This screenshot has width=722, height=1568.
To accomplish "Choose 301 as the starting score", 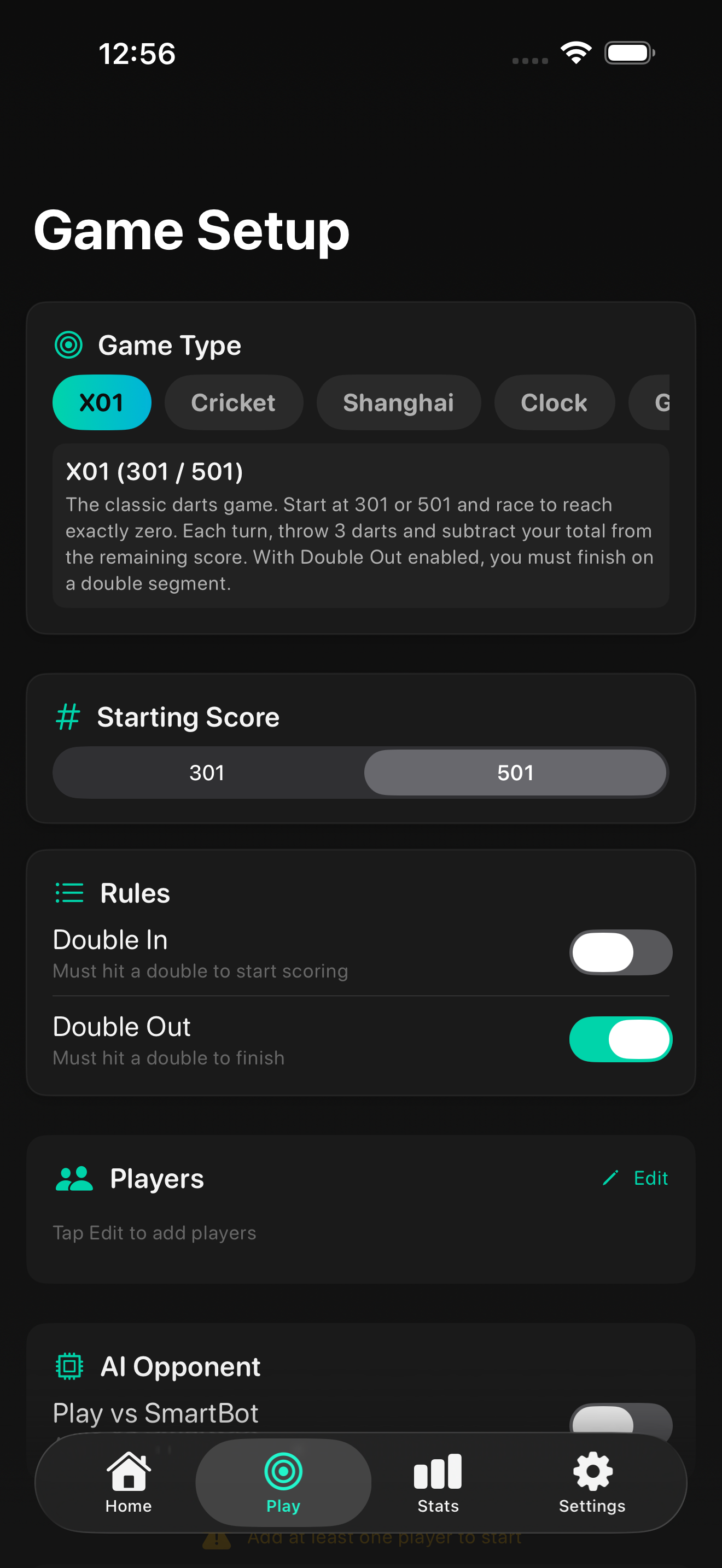I will coord(207,773).
